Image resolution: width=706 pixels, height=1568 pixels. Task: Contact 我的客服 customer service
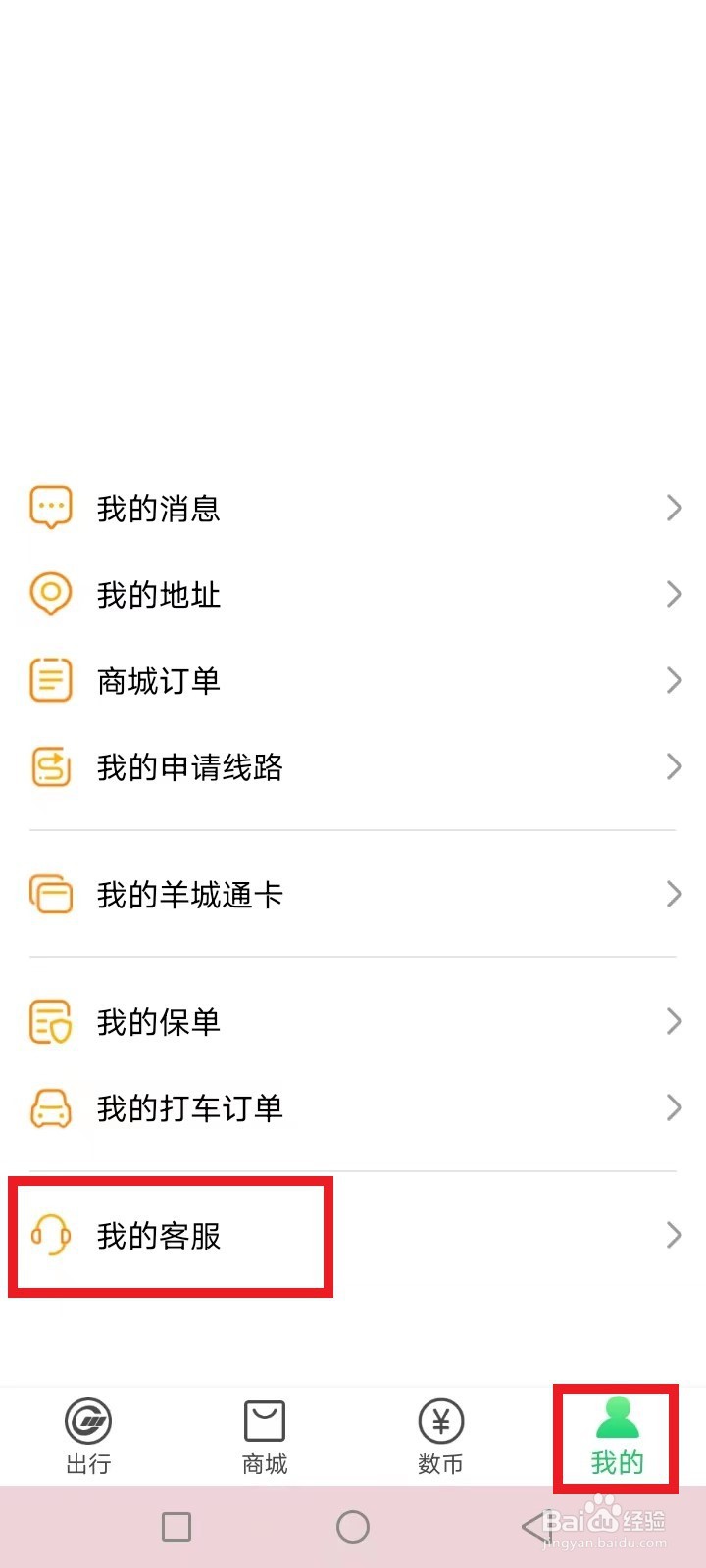click(x=353, y=1235)
